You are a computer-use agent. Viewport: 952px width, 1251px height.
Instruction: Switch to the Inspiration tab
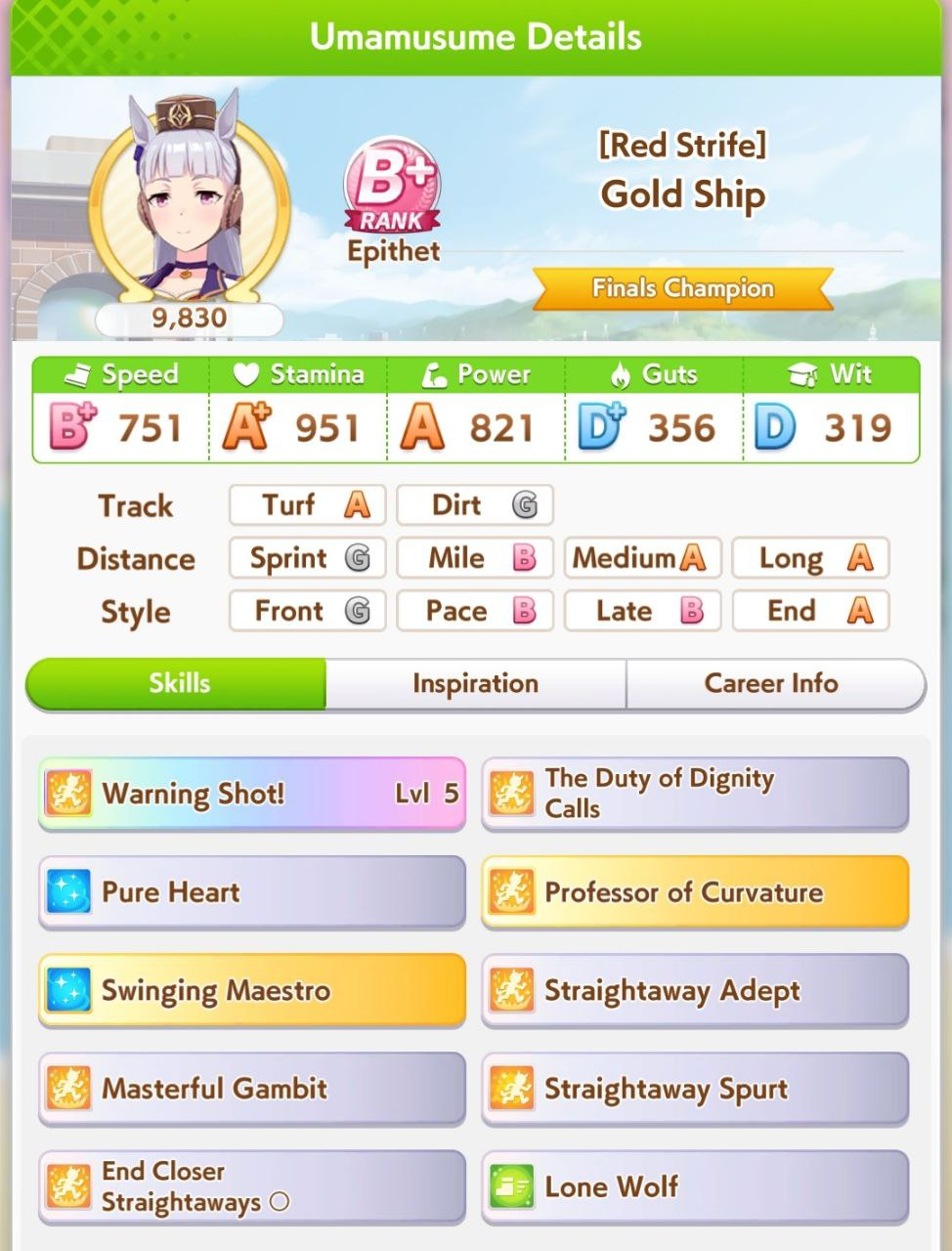pos(475,683)
